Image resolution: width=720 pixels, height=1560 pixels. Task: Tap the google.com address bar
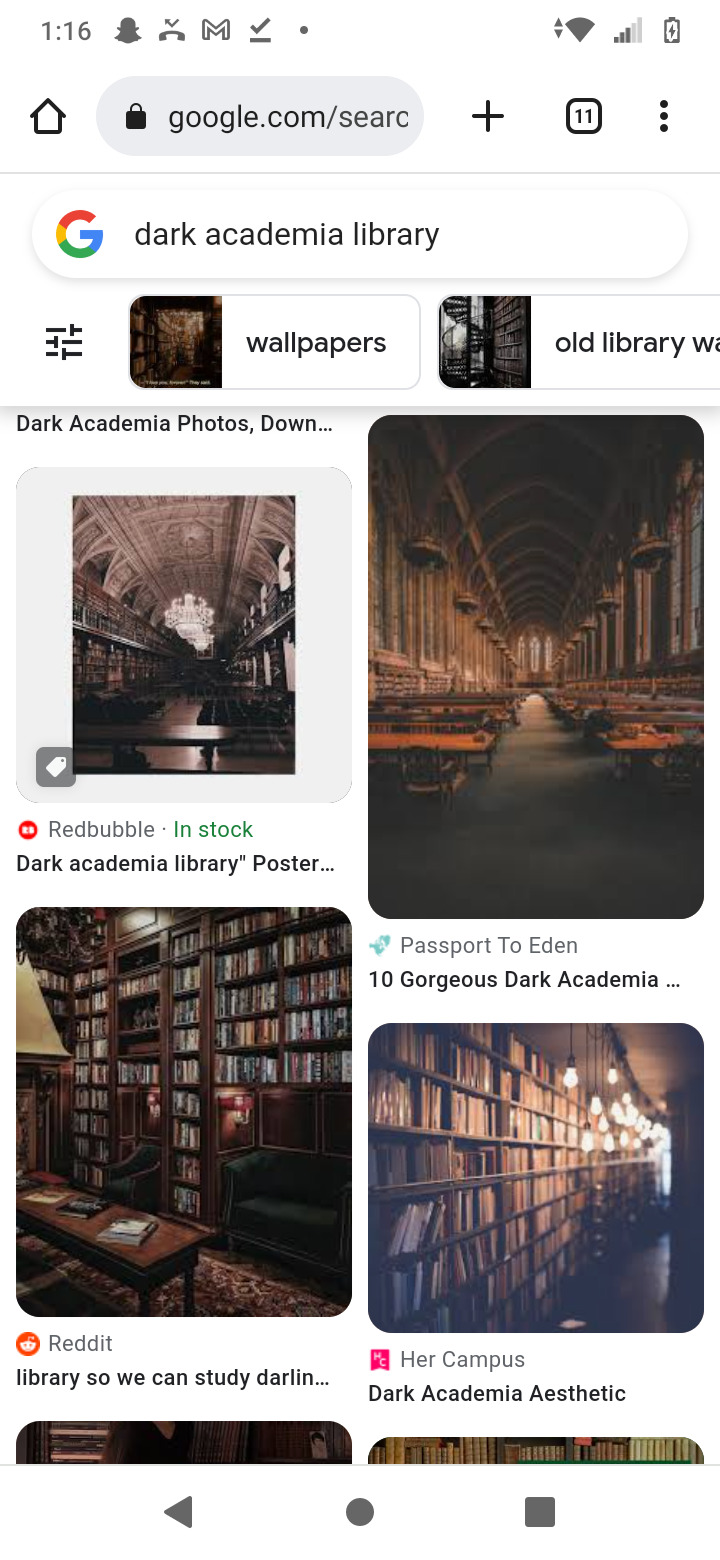pyautogui.click(x=260, y=117)
